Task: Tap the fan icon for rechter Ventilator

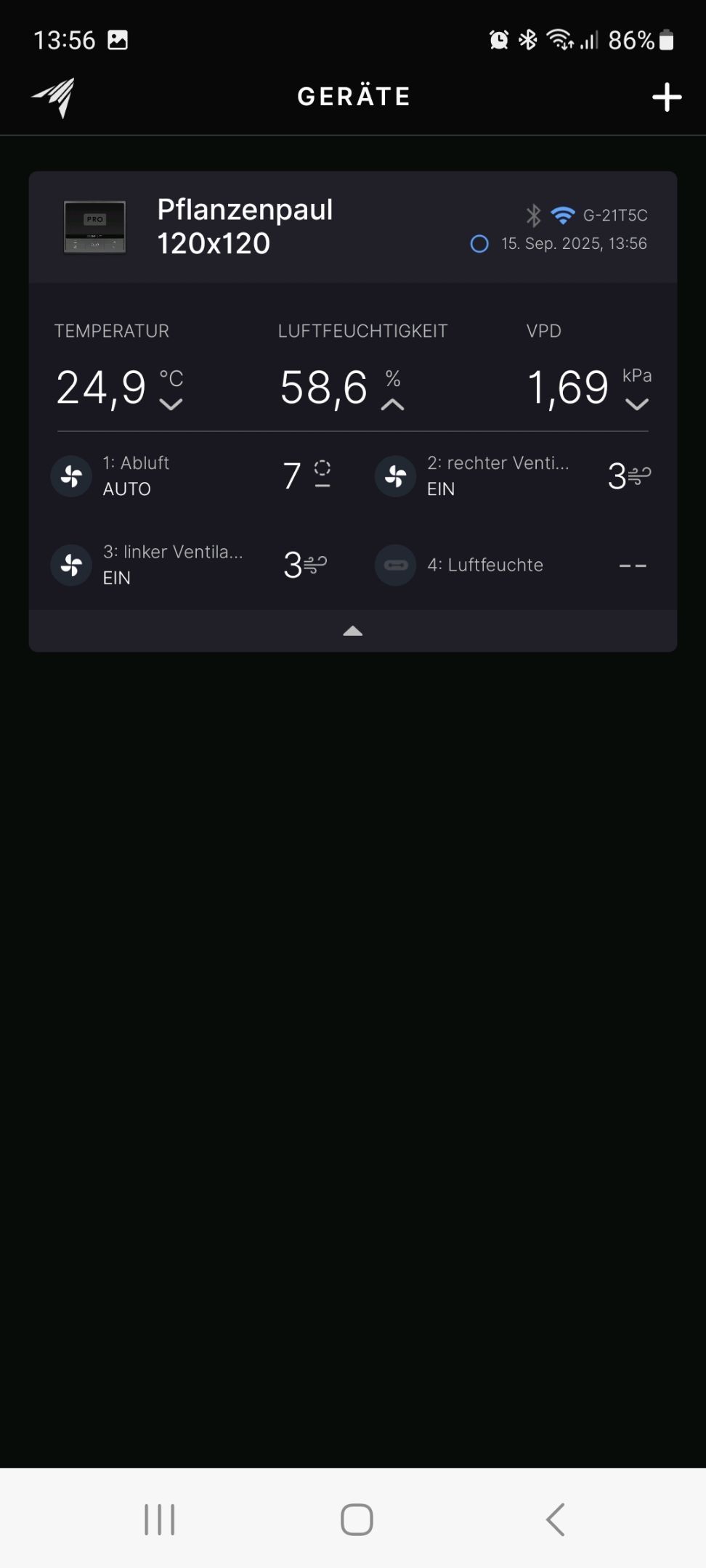Action: click(394, 475)
